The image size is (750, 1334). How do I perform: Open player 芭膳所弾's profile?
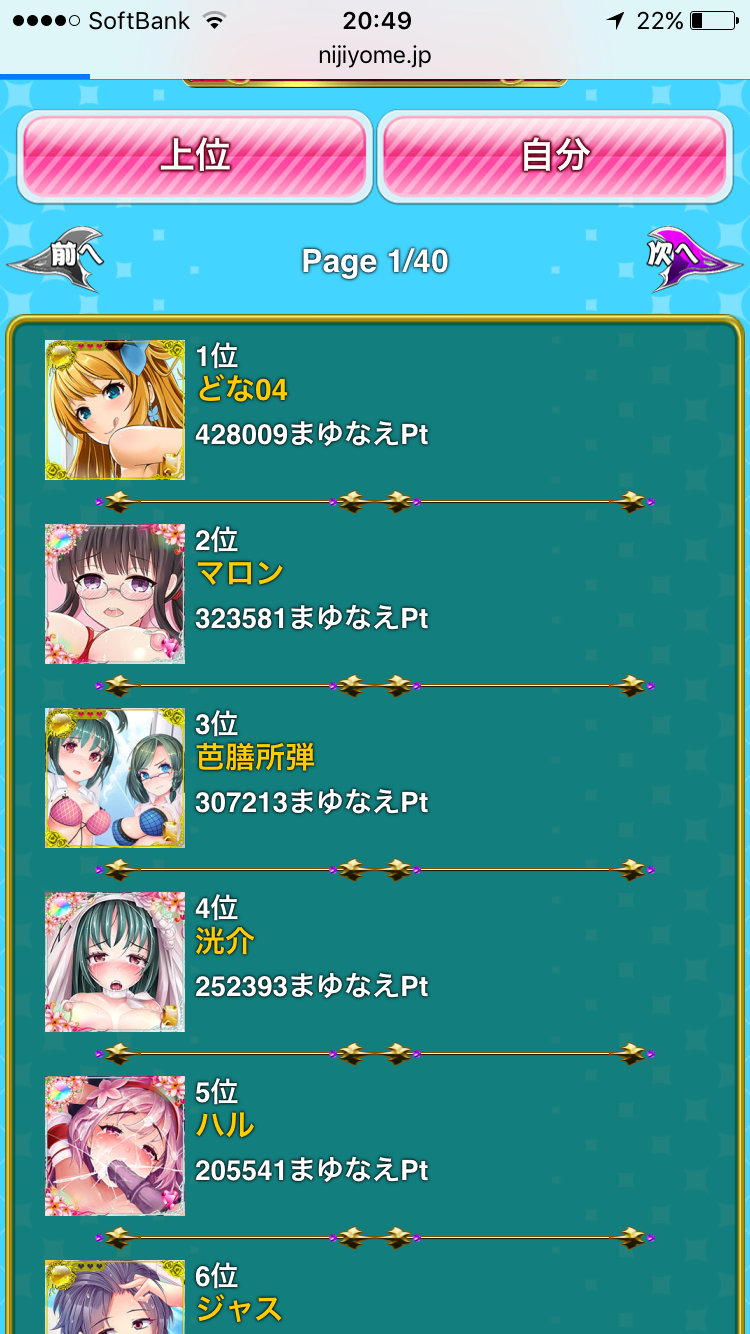pos(255,757)
